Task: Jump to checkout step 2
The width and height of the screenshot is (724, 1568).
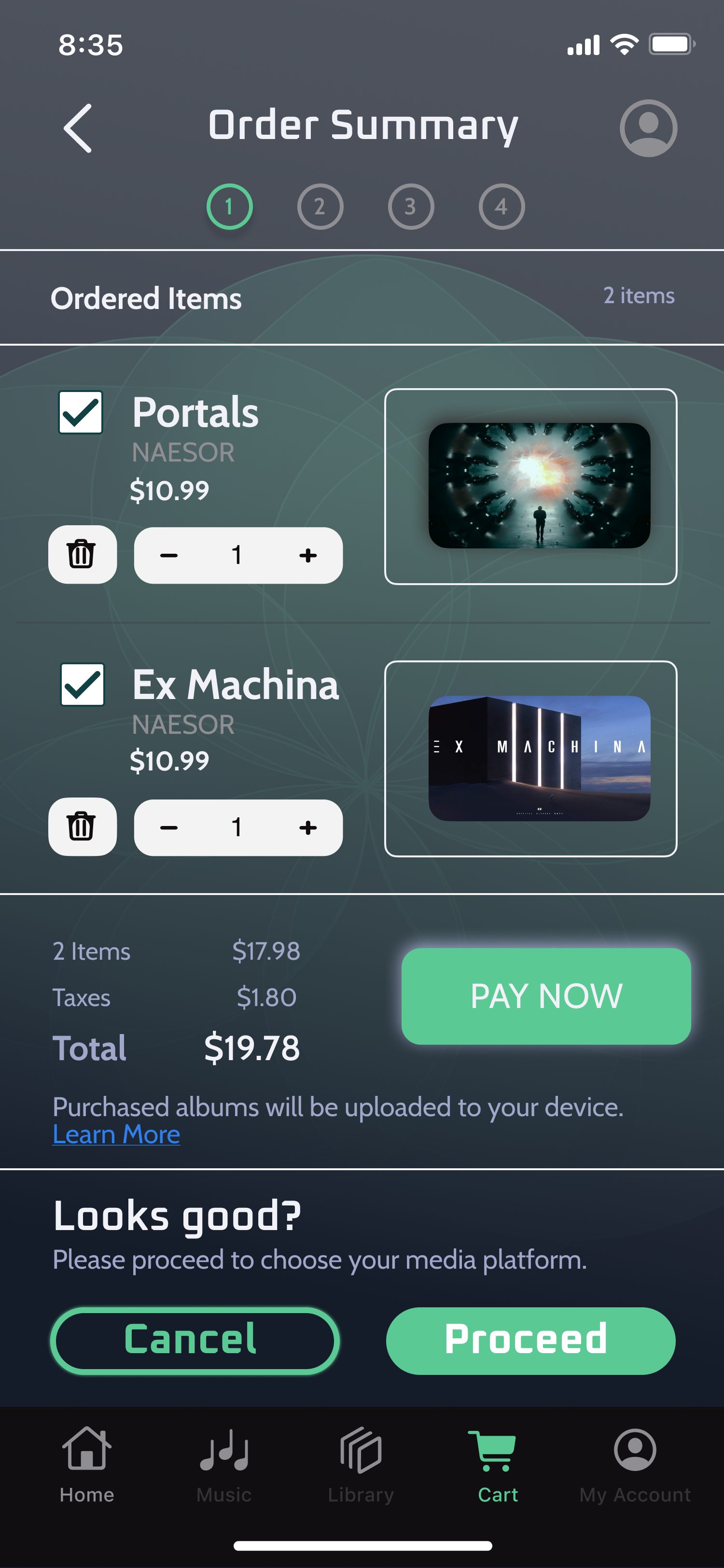Action: pyautogui.click(x=320, y=206)
